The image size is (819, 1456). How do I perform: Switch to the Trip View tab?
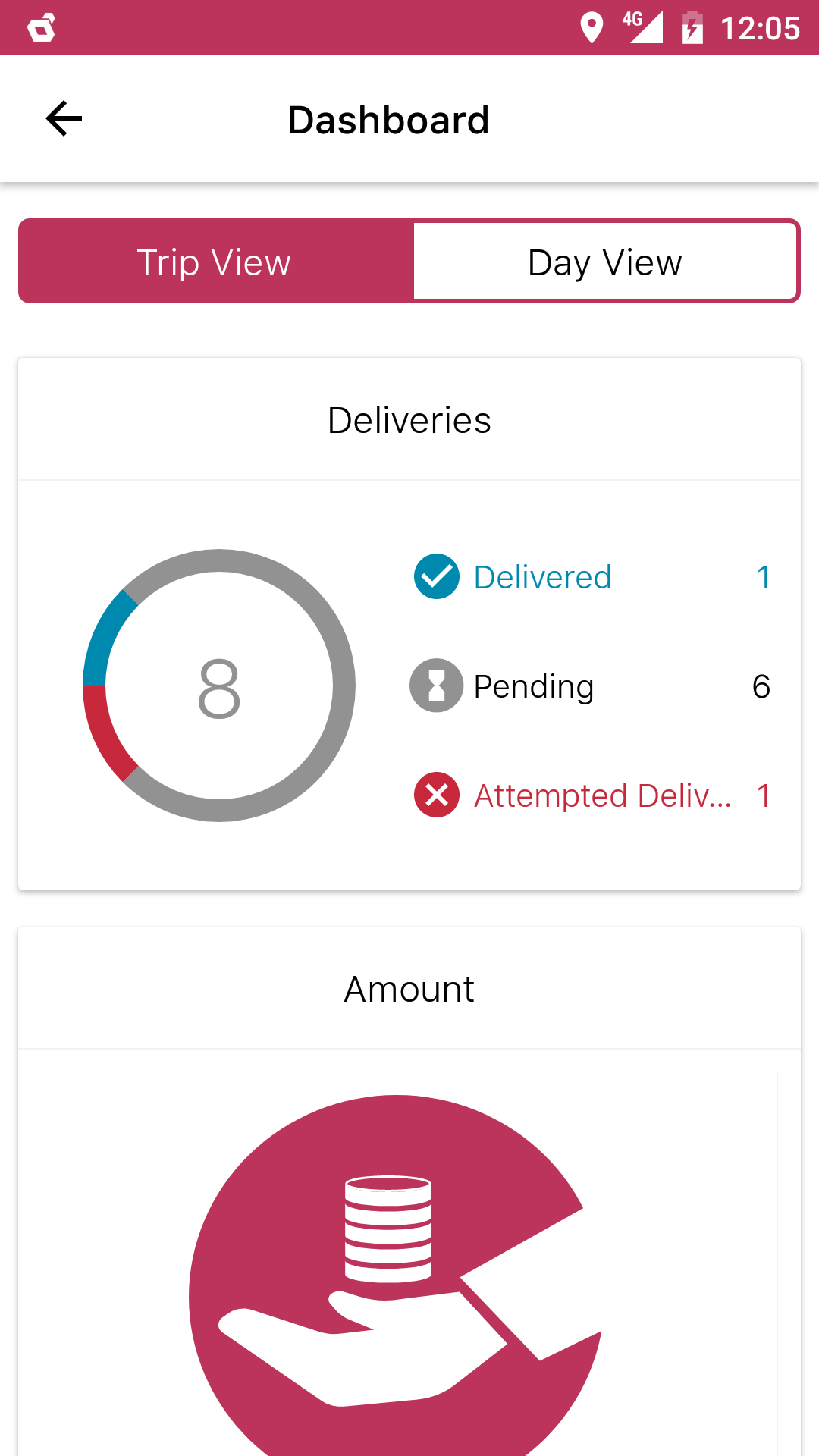[216, 262]
